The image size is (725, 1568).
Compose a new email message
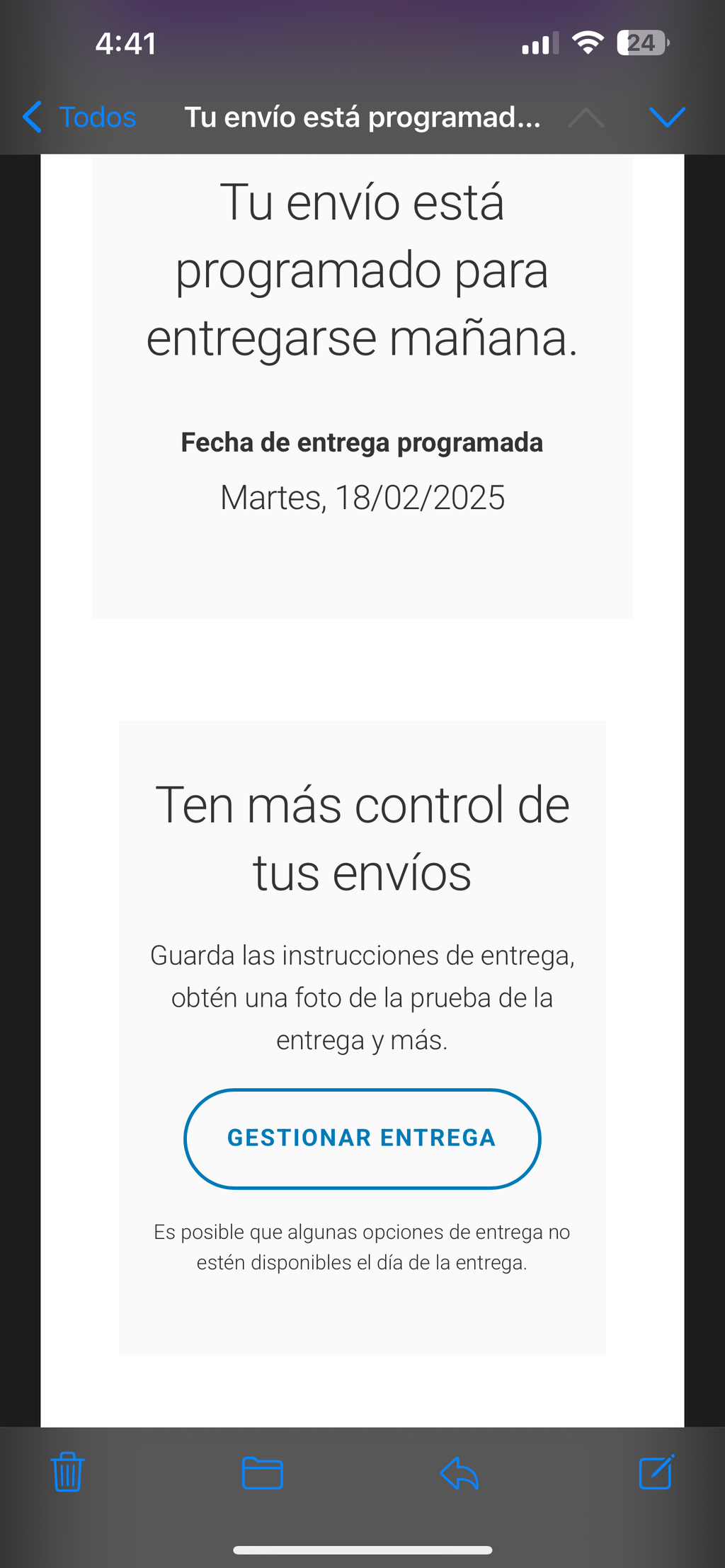[656, 1472]
